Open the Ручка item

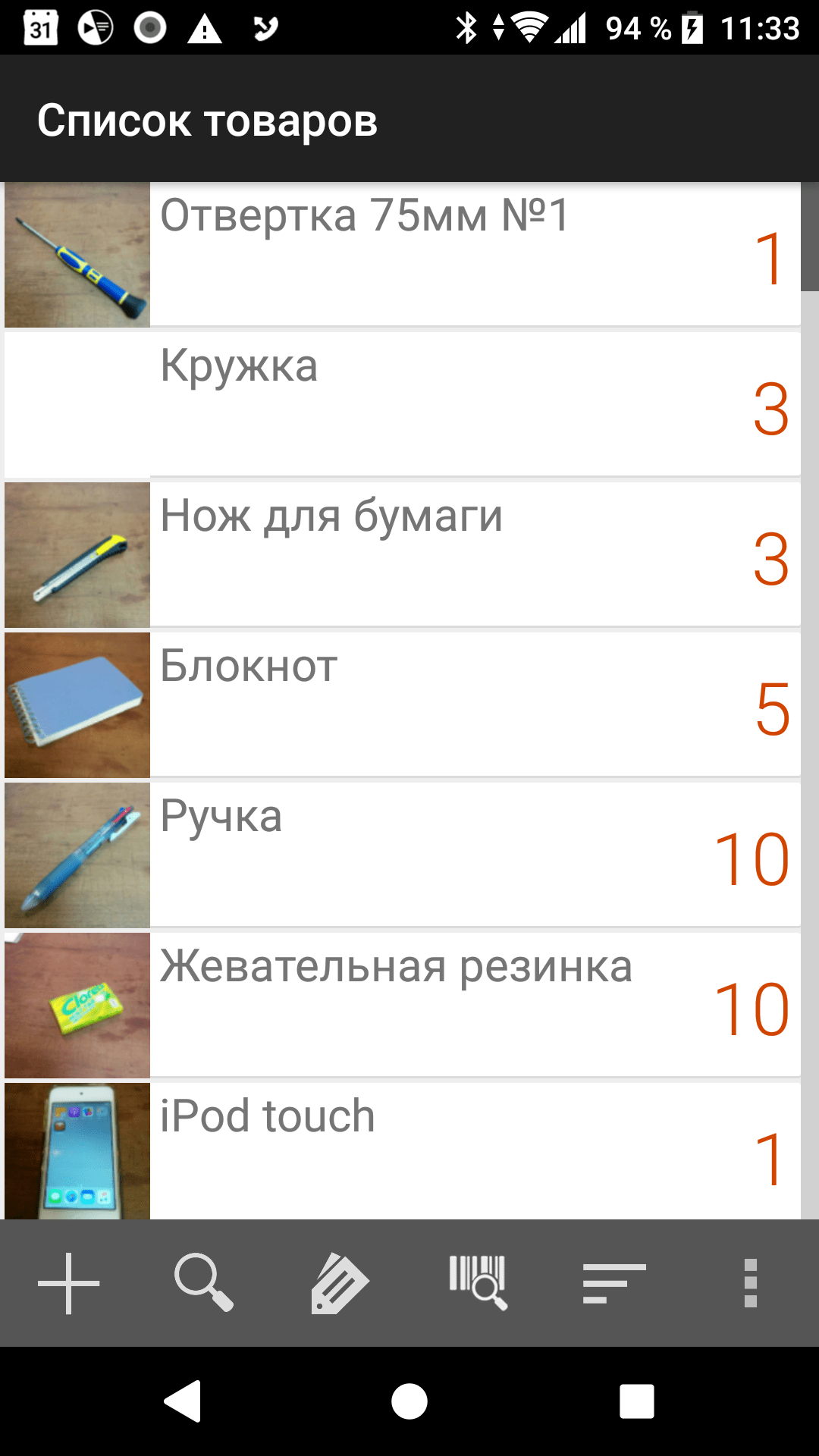click(403, 855)
